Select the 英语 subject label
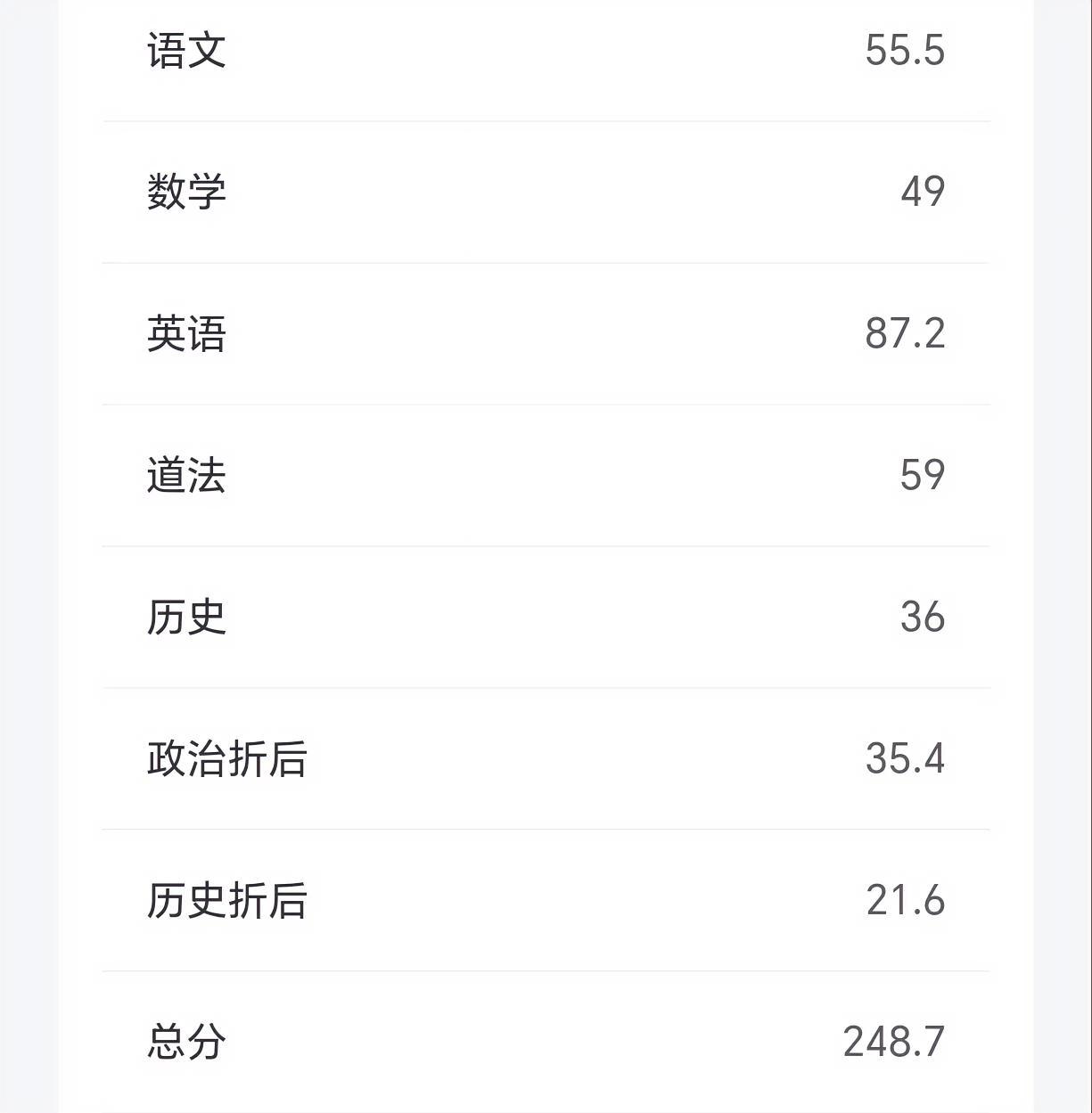1092x1113 pixels. (187, 334)
